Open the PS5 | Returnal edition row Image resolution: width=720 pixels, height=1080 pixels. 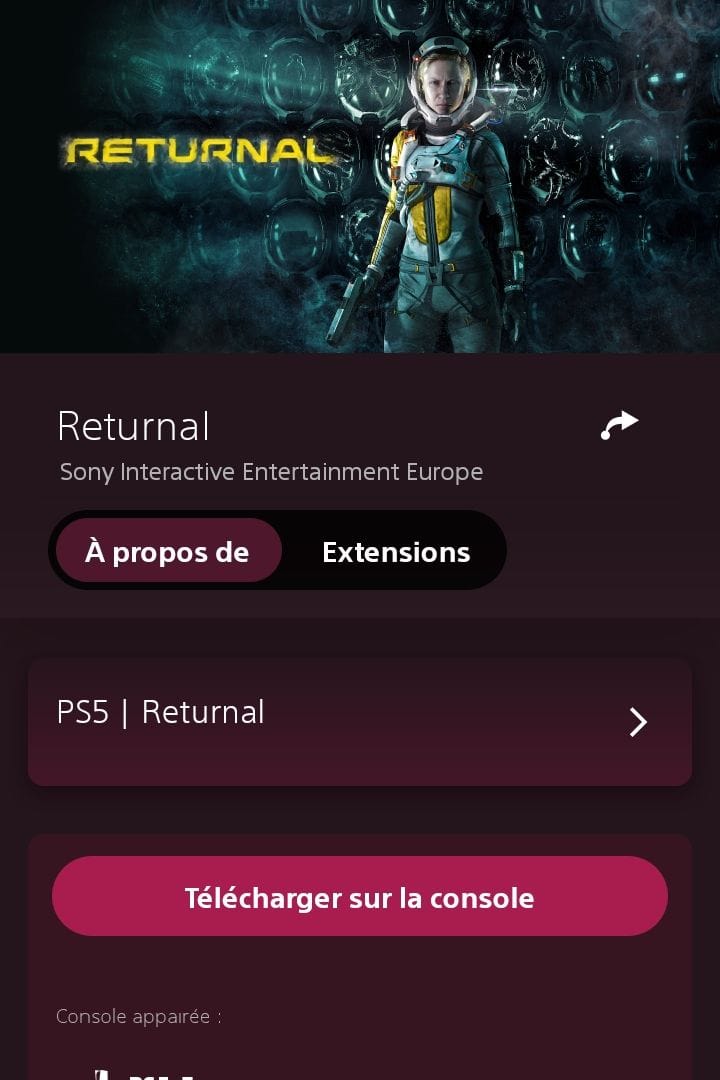pos(360,721)
